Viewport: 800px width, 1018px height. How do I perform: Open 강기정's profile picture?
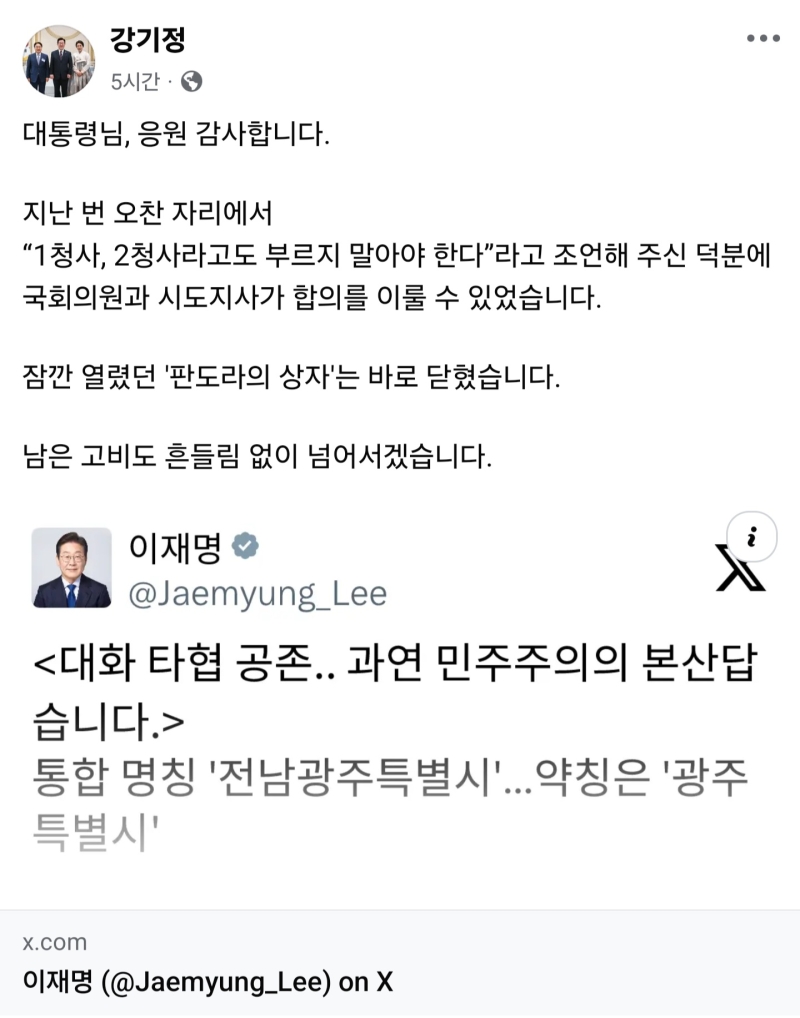point(60,61)
